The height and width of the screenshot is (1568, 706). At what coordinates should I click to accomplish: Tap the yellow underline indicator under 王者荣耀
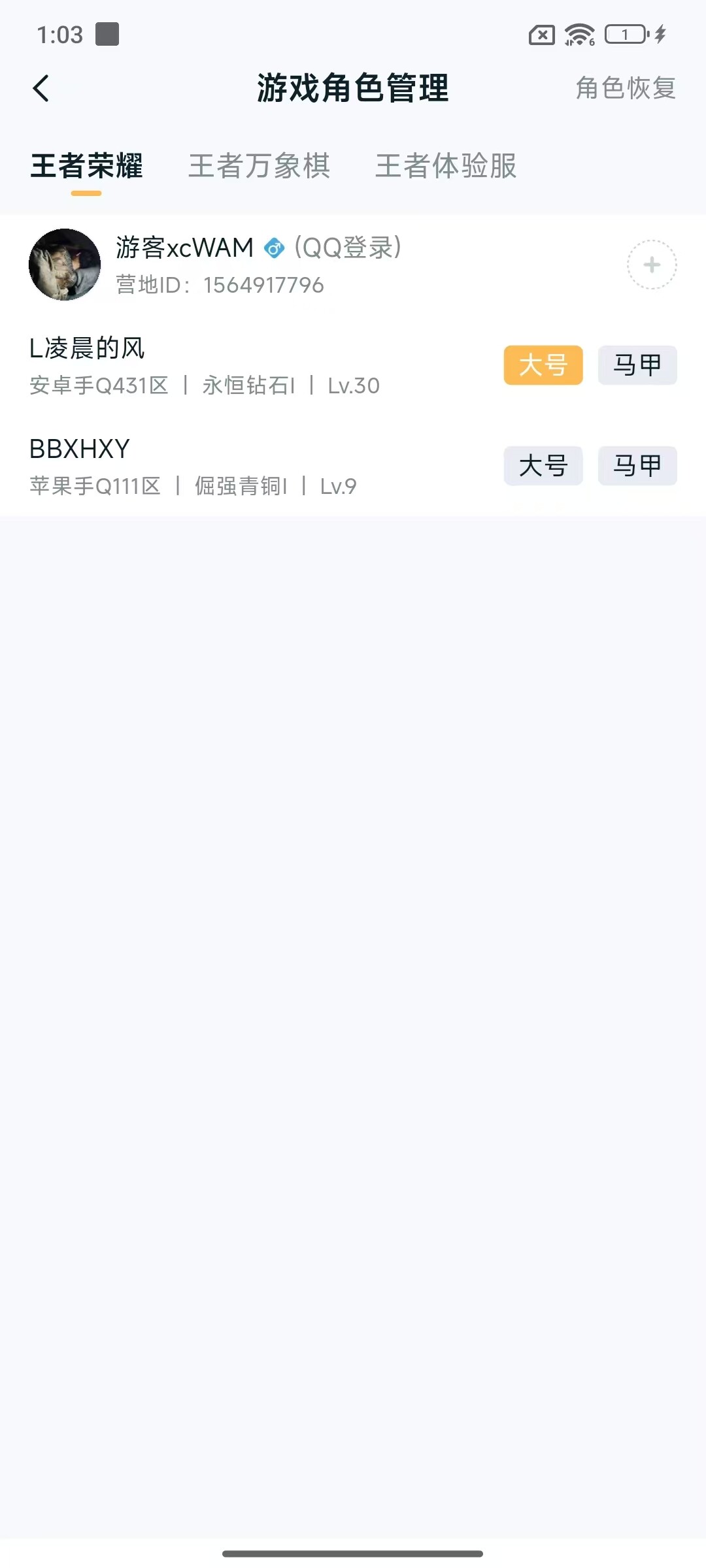pyautogui.click(x=86, y=193)
